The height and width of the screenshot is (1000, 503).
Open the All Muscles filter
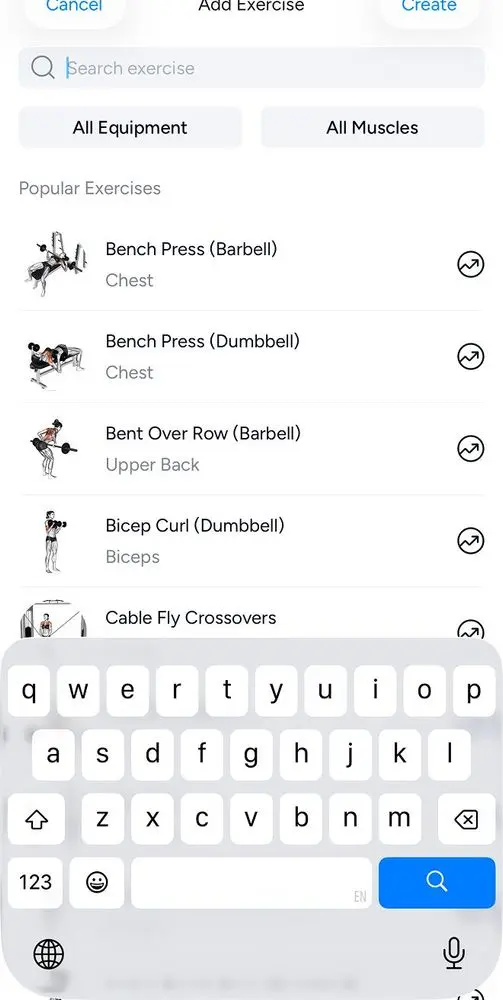click(x=372, y=128)
